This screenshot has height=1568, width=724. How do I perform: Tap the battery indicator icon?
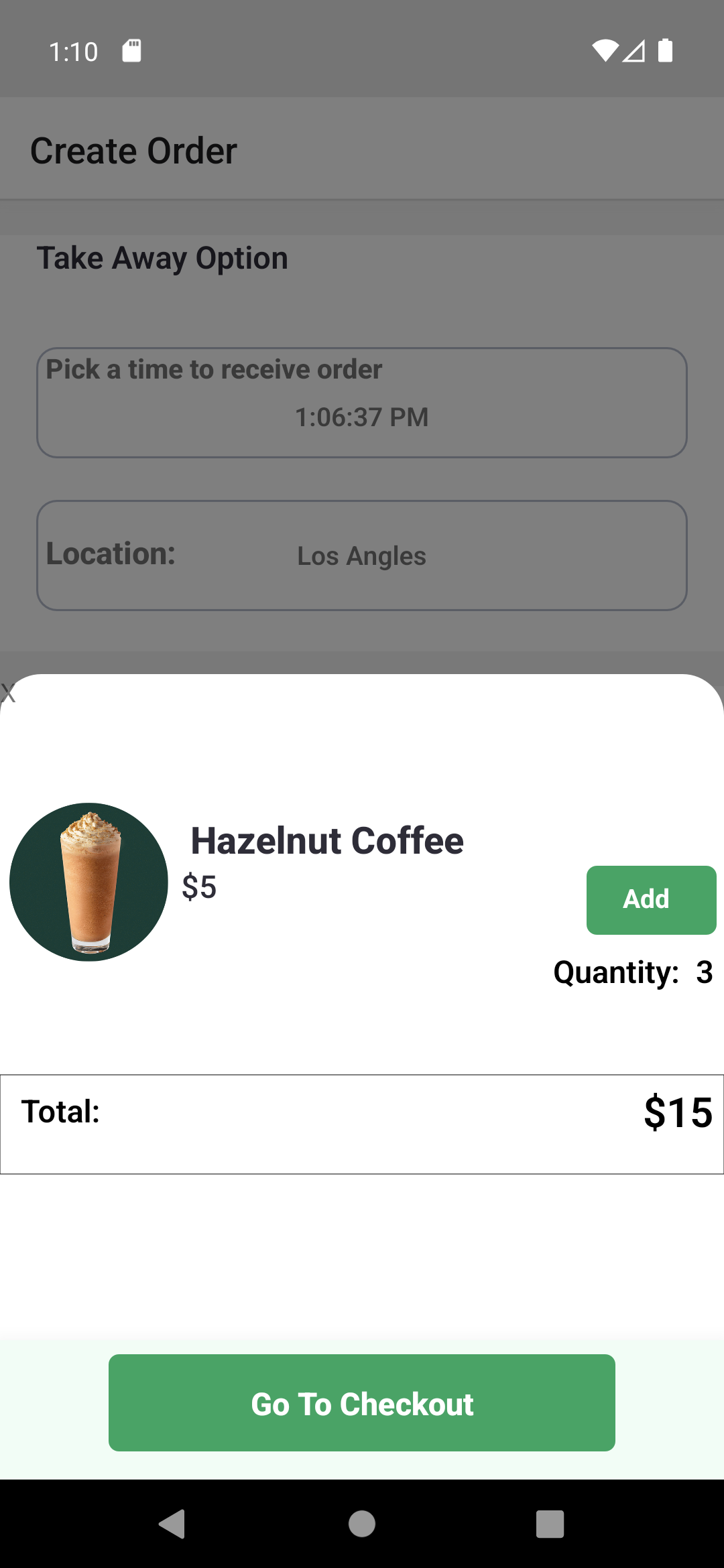click(666, 51)
